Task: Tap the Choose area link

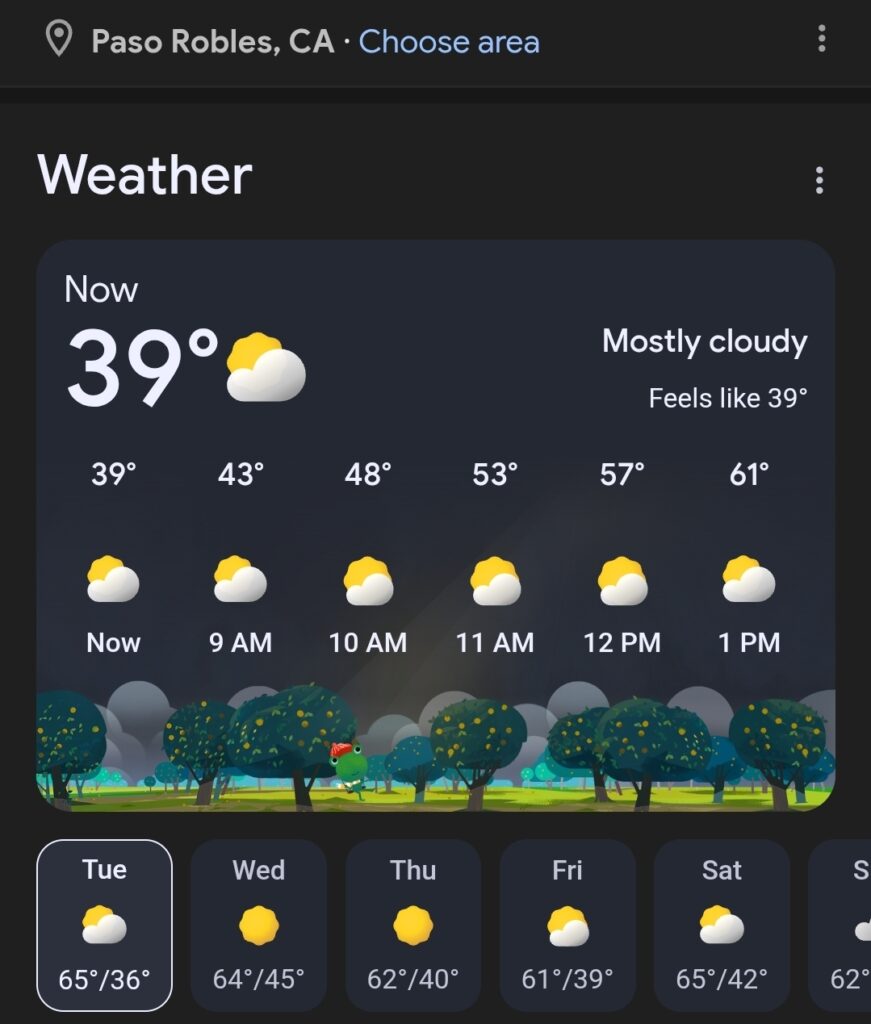Action: [x=449, y=42]
